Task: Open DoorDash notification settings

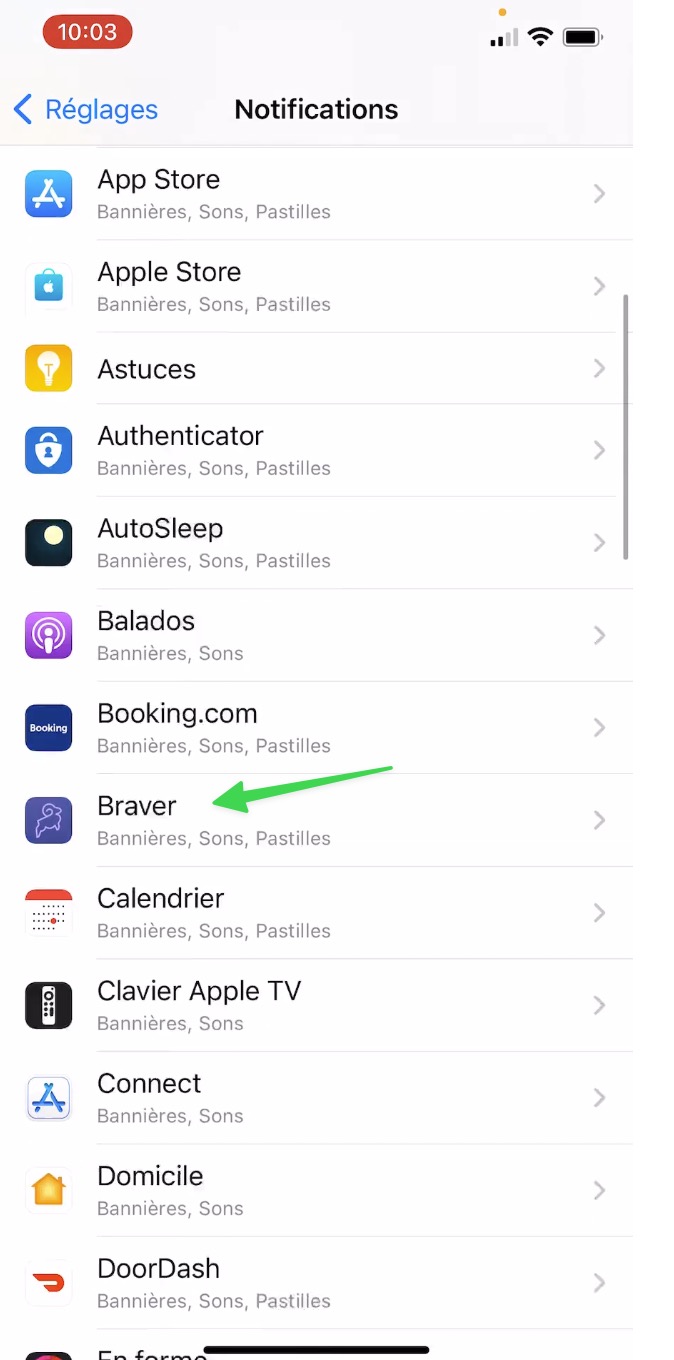Action: click(x=316, y=1283)
